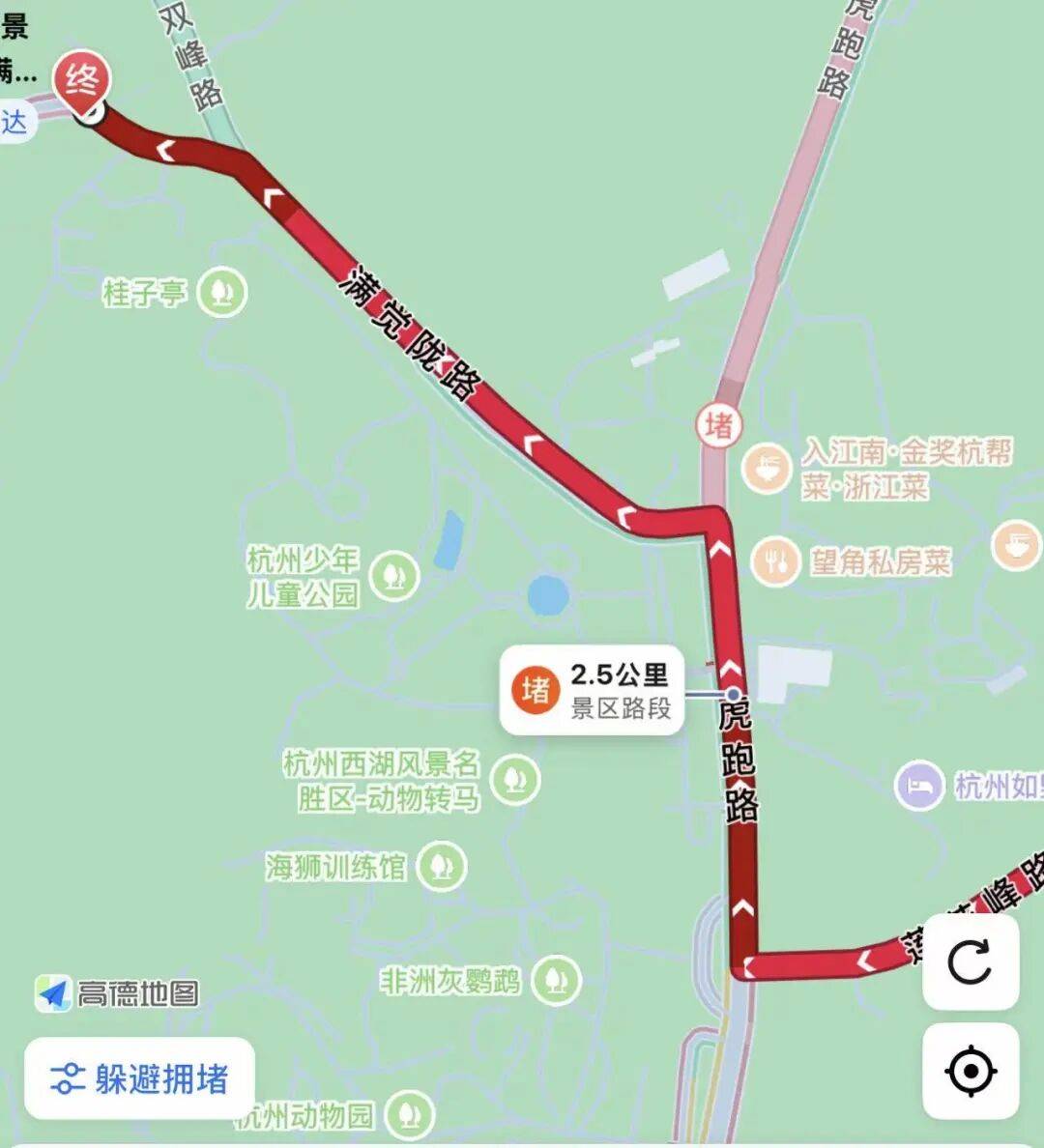Open 入江南·金奖杭帮菜 restaurant marker

pyautogui.click(x=767, y=469)
